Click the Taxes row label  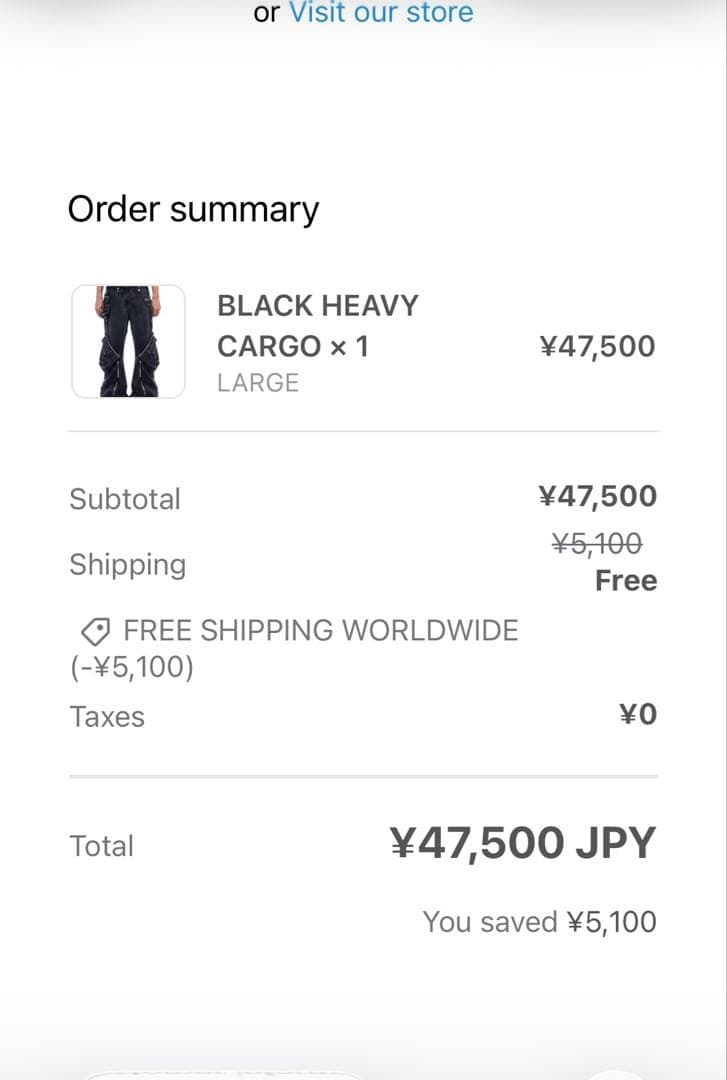(106, 716)
